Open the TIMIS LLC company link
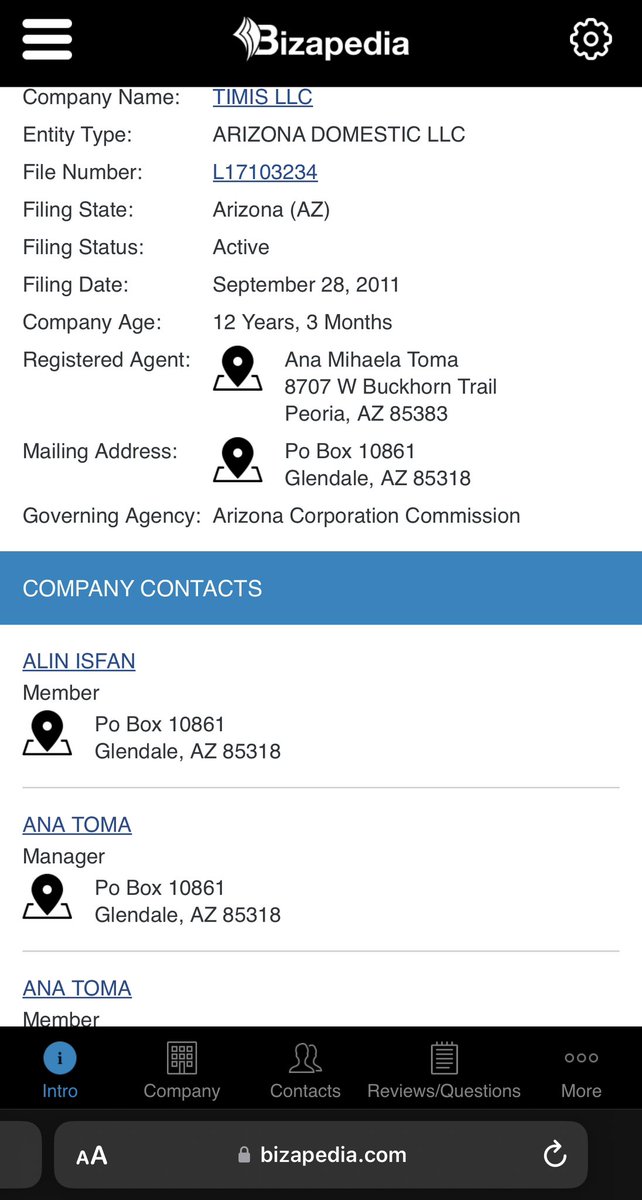 262,97
